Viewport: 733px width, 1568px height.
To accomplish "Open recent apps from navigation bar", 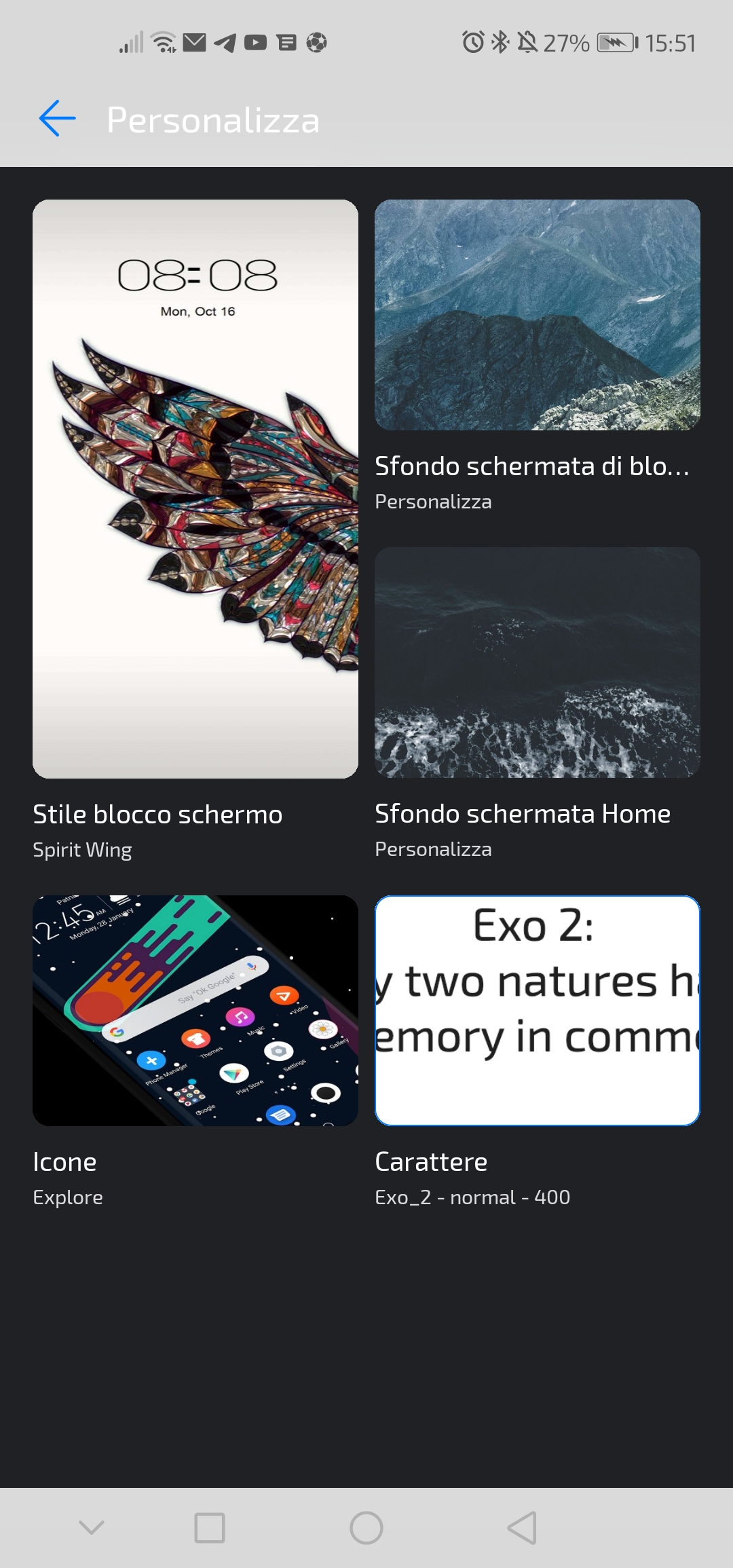I will point(210,1528).
